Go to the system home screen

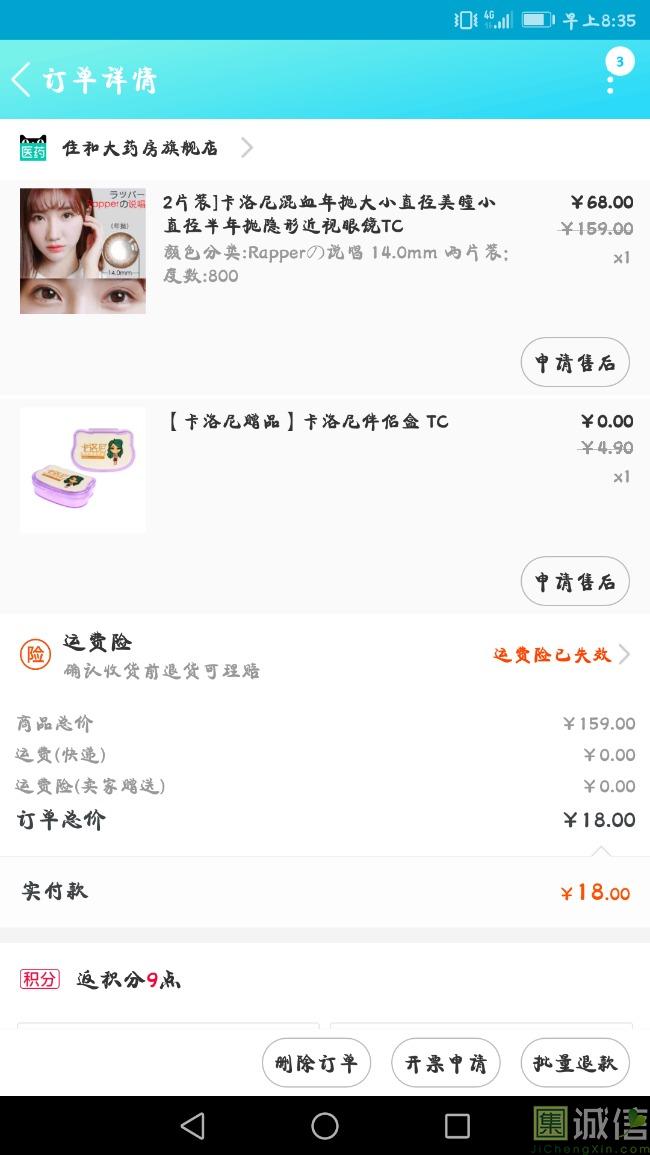pos(325,1126)
